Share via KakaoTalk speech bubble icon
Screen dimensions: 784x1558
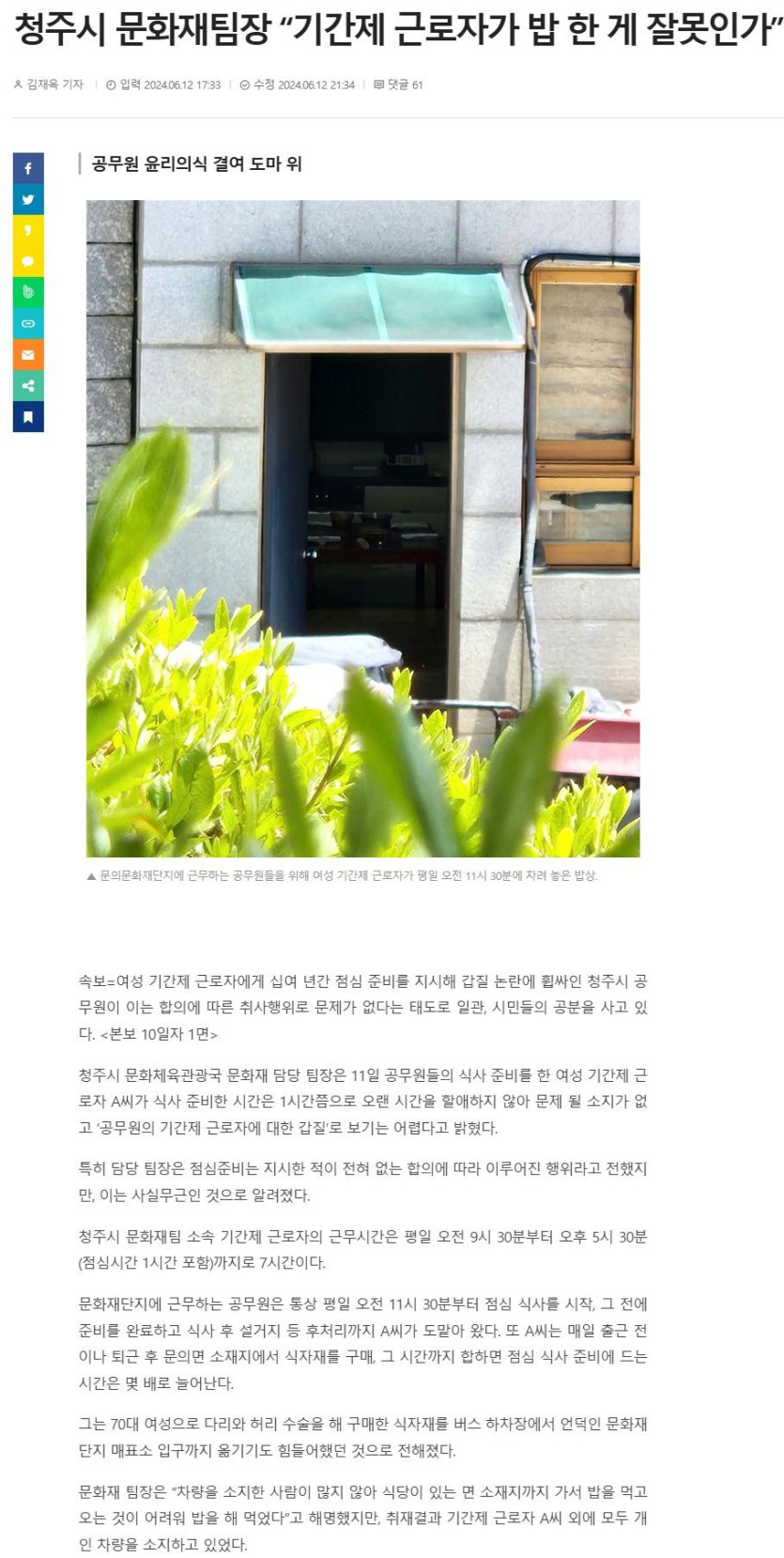(28, 261)
